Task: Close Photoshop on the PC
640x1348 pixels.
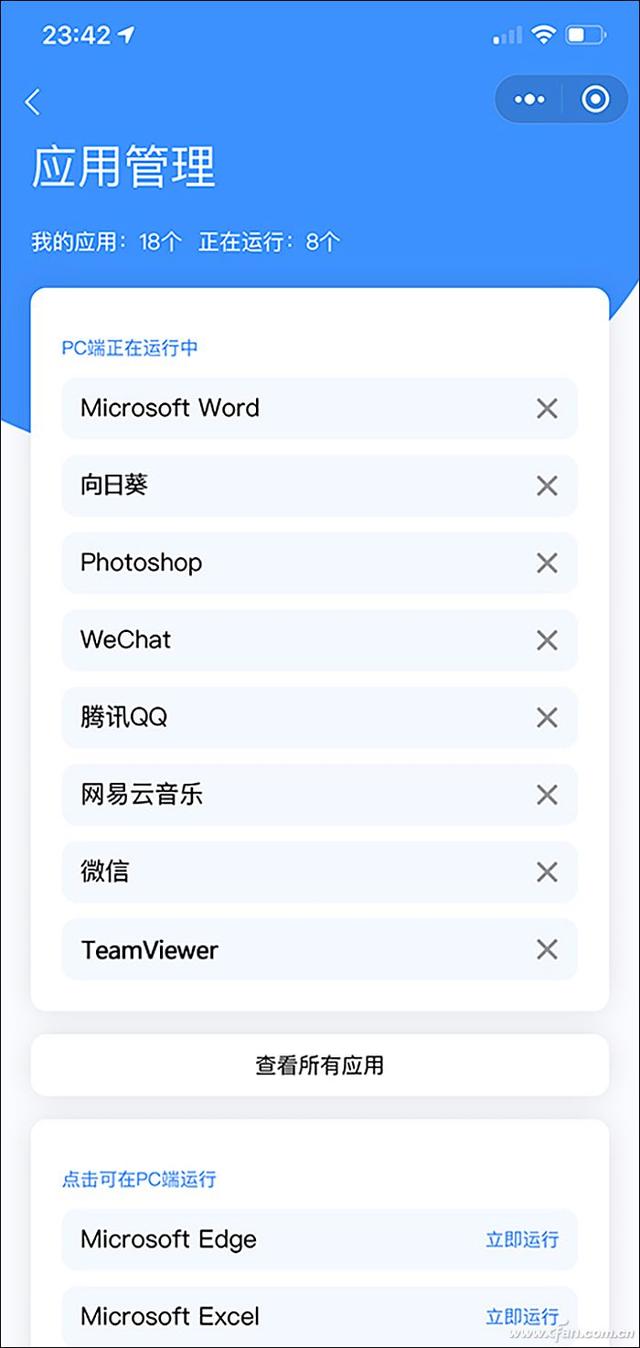Action: click(x=547, y=563)
